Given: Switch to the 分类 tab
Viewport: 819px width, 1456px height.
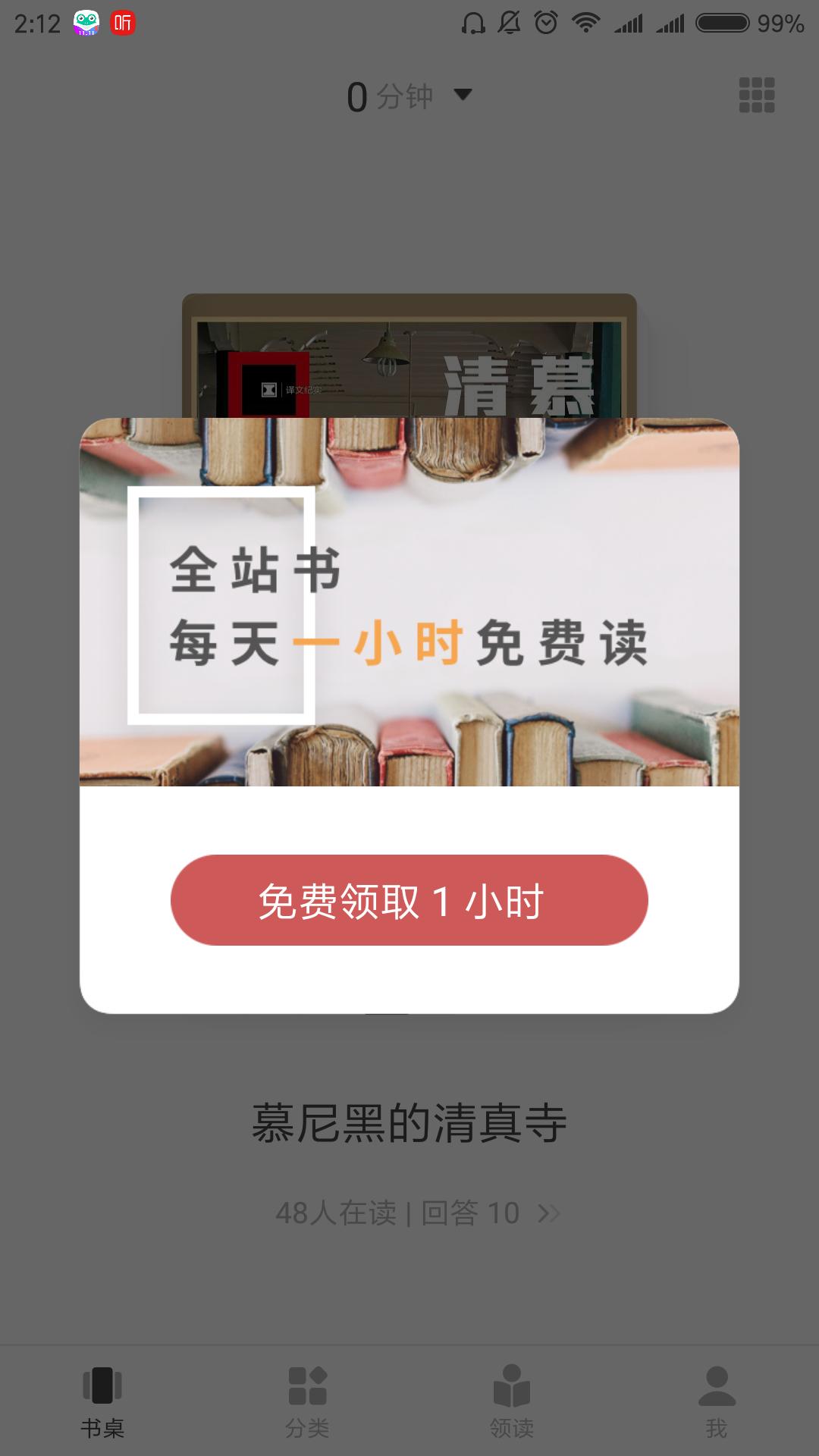Looking at the screenshot, I should [307, 1401].
